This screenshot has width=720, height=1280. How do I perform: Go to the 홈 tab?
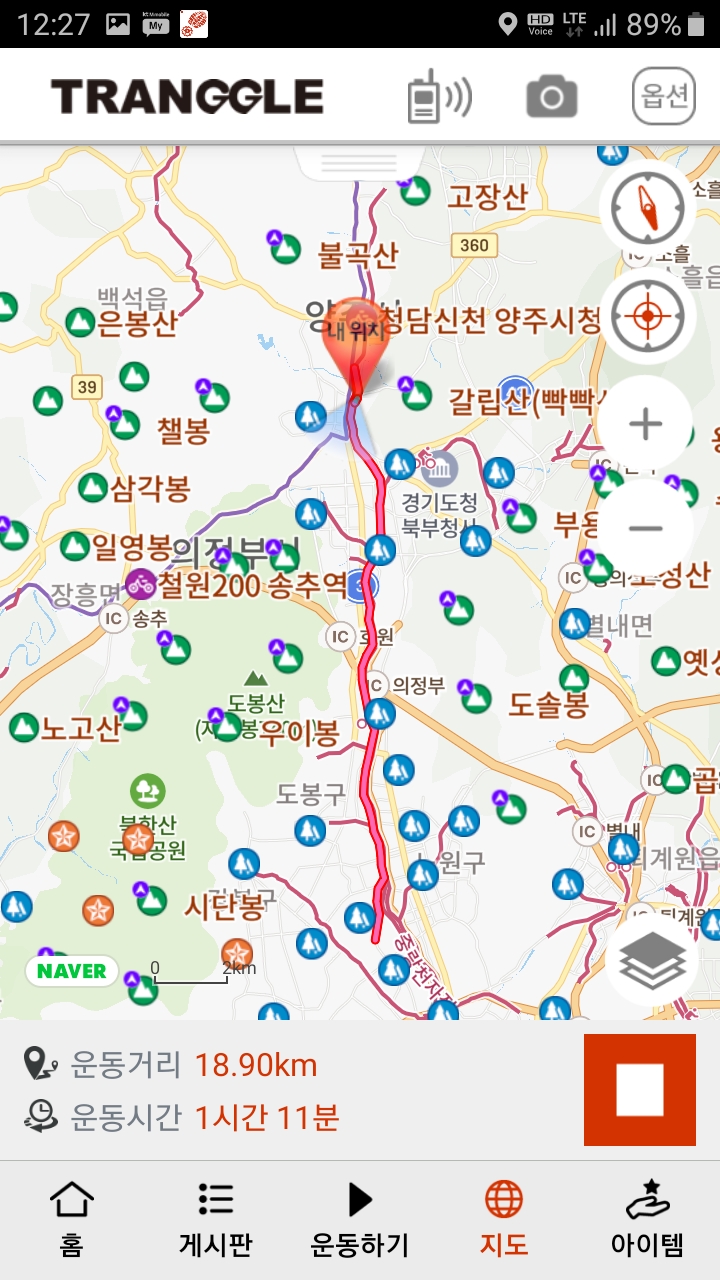pyautogui.click(x=71, y=1218)
